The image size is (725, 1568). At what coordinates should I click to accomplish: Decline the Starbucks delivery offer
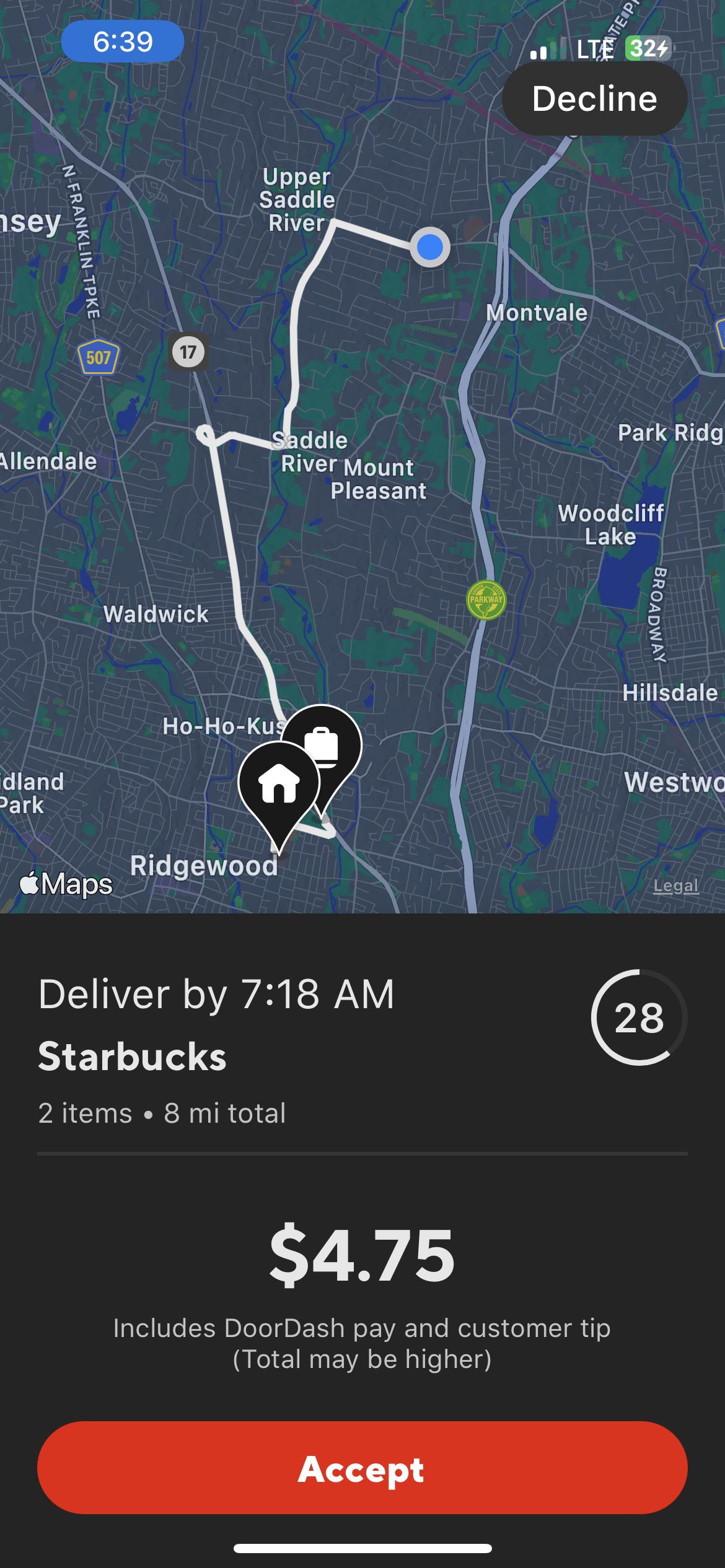pyautogui.click(x=594, y=99)
